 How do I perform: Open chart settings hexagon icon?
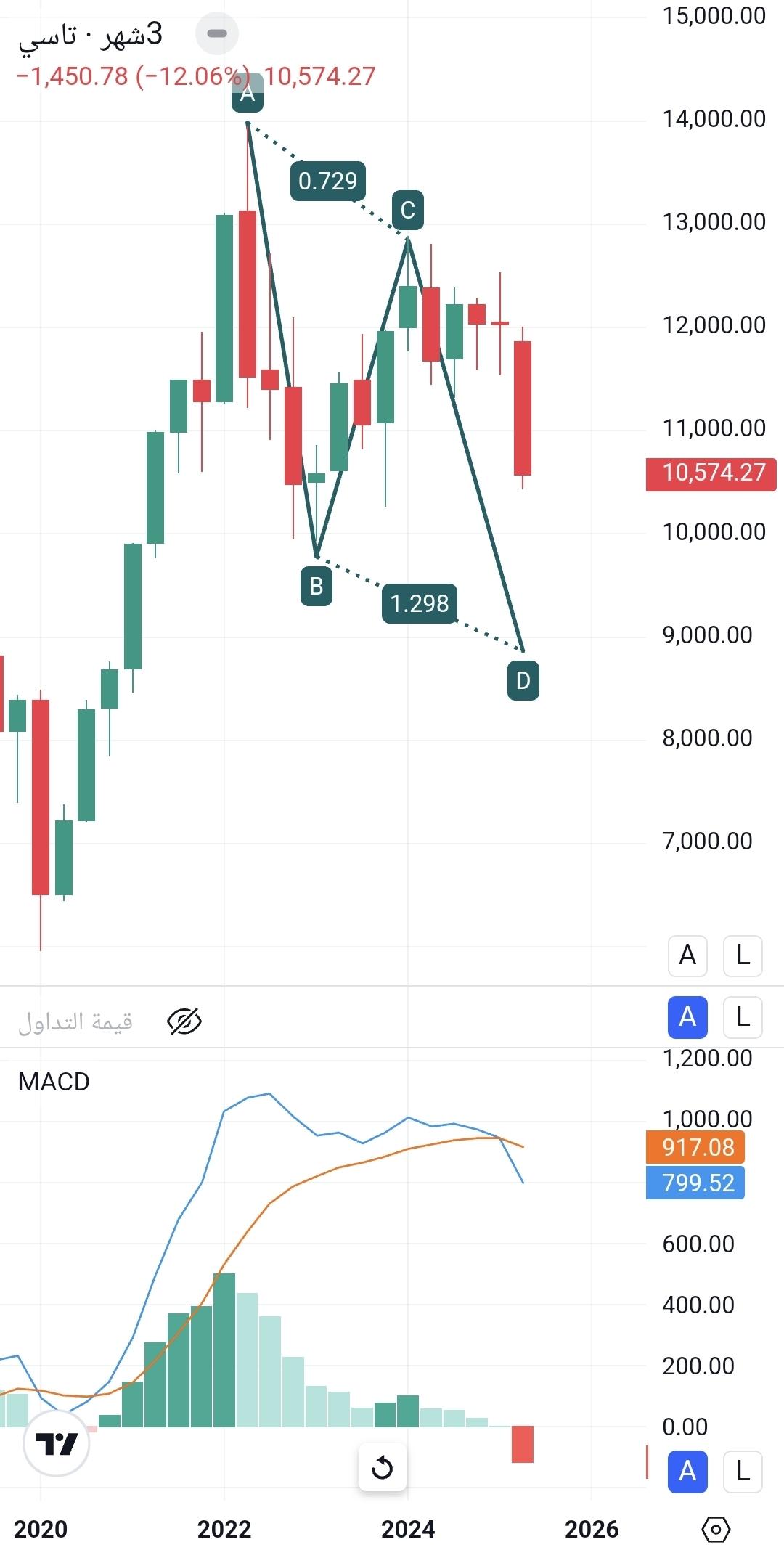coord(716,1530)
